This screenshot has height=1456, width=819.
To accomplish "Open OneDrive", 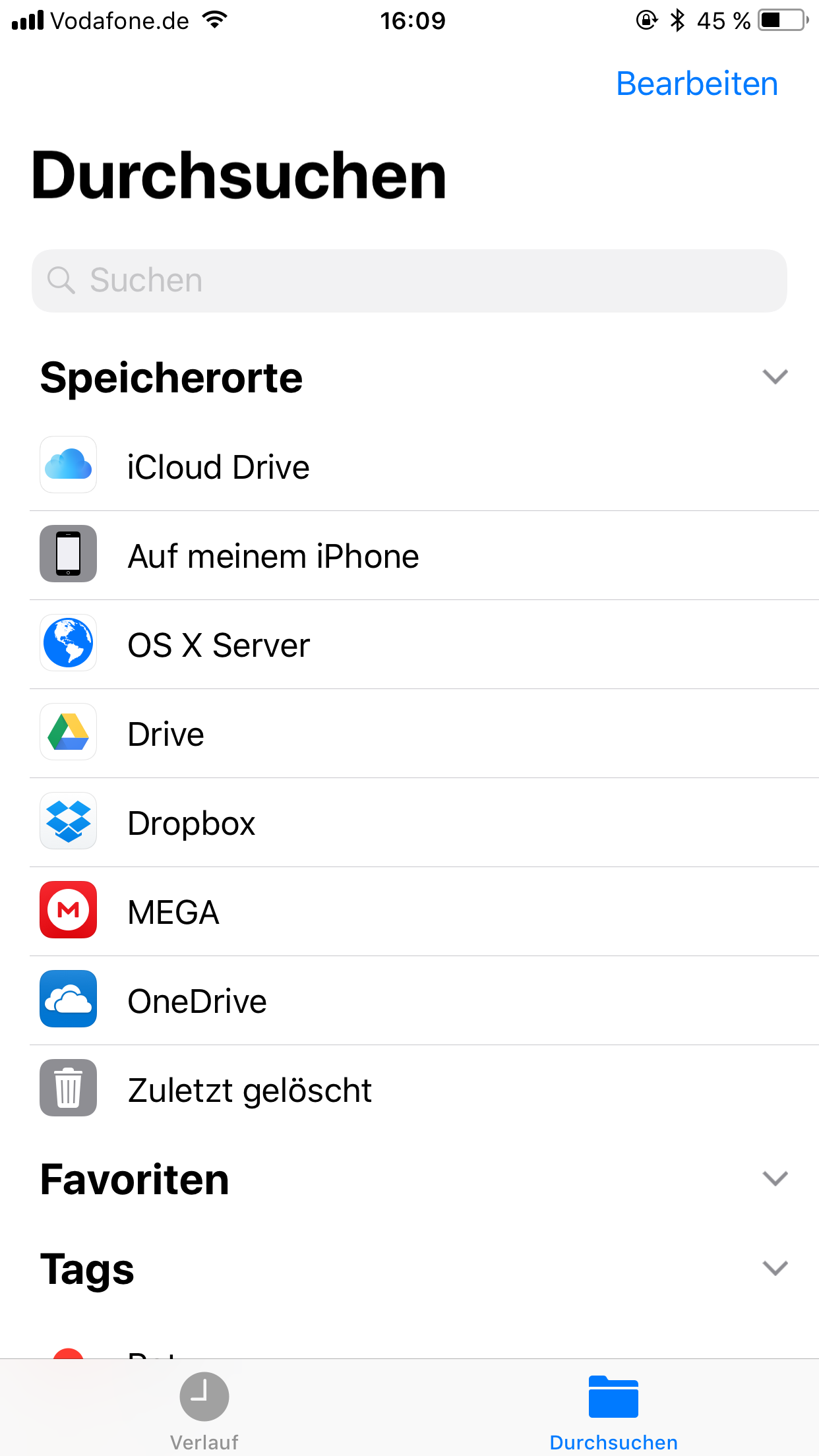I will (x=424, y=1000).
